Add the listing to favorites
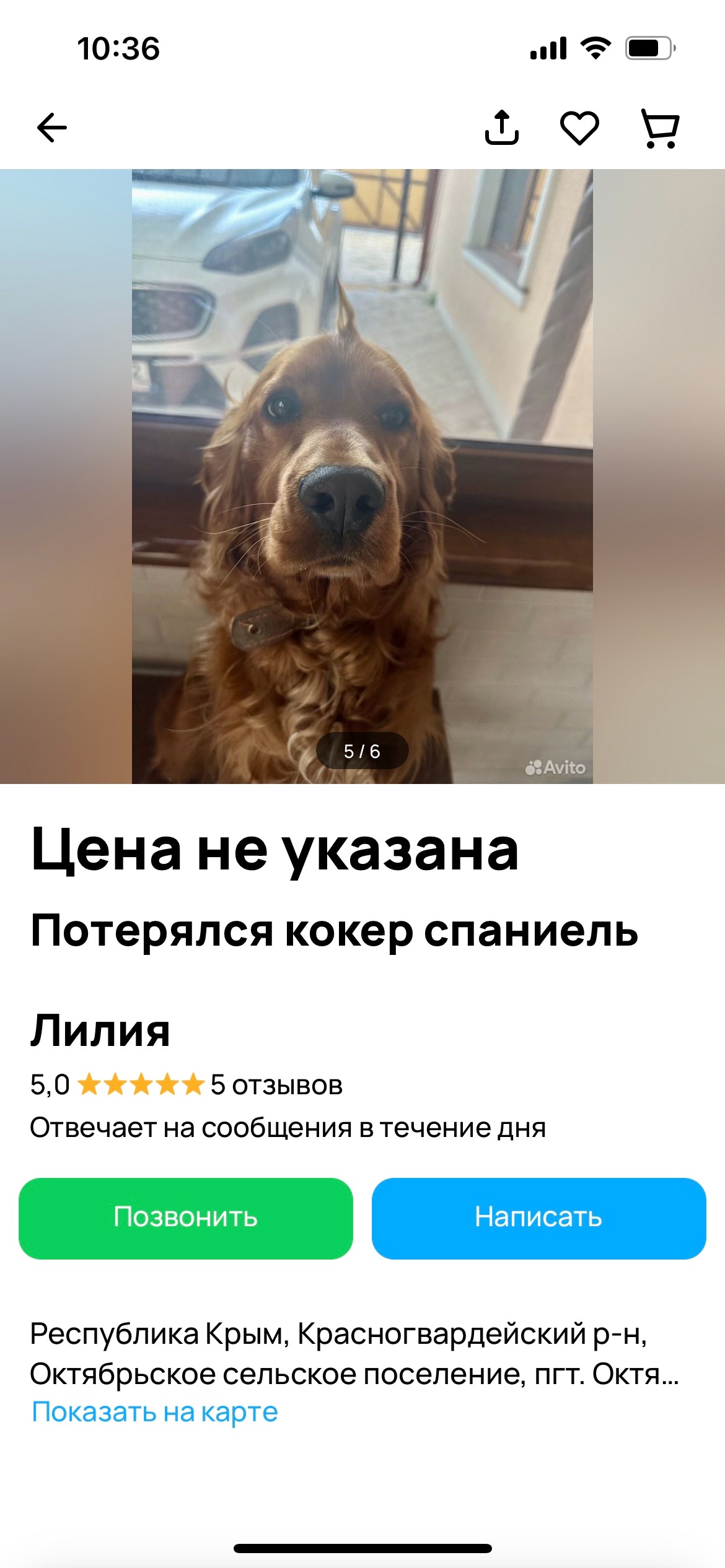The image size is (725, 1568). (579, 128)
